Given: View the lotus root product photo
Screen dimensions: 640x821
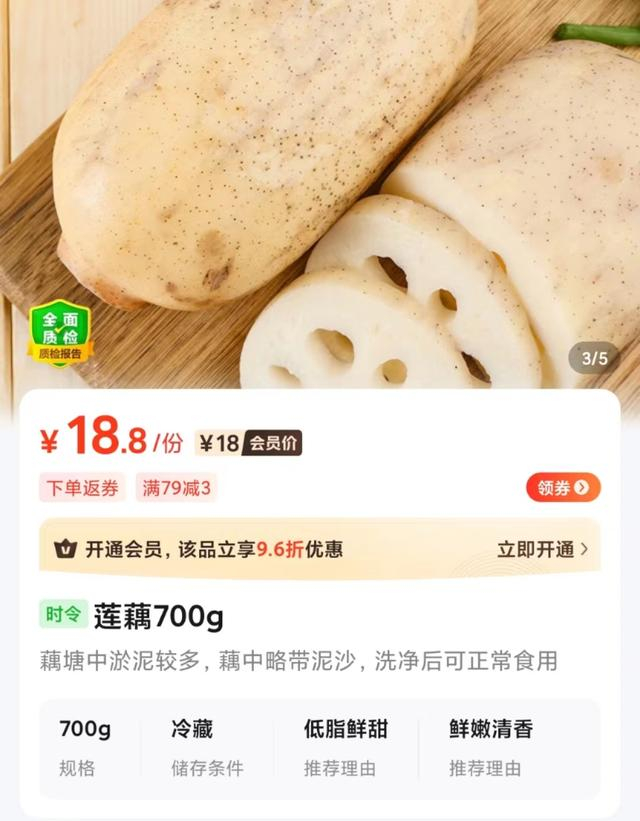Looking at the screenshot, I should 320,194.
